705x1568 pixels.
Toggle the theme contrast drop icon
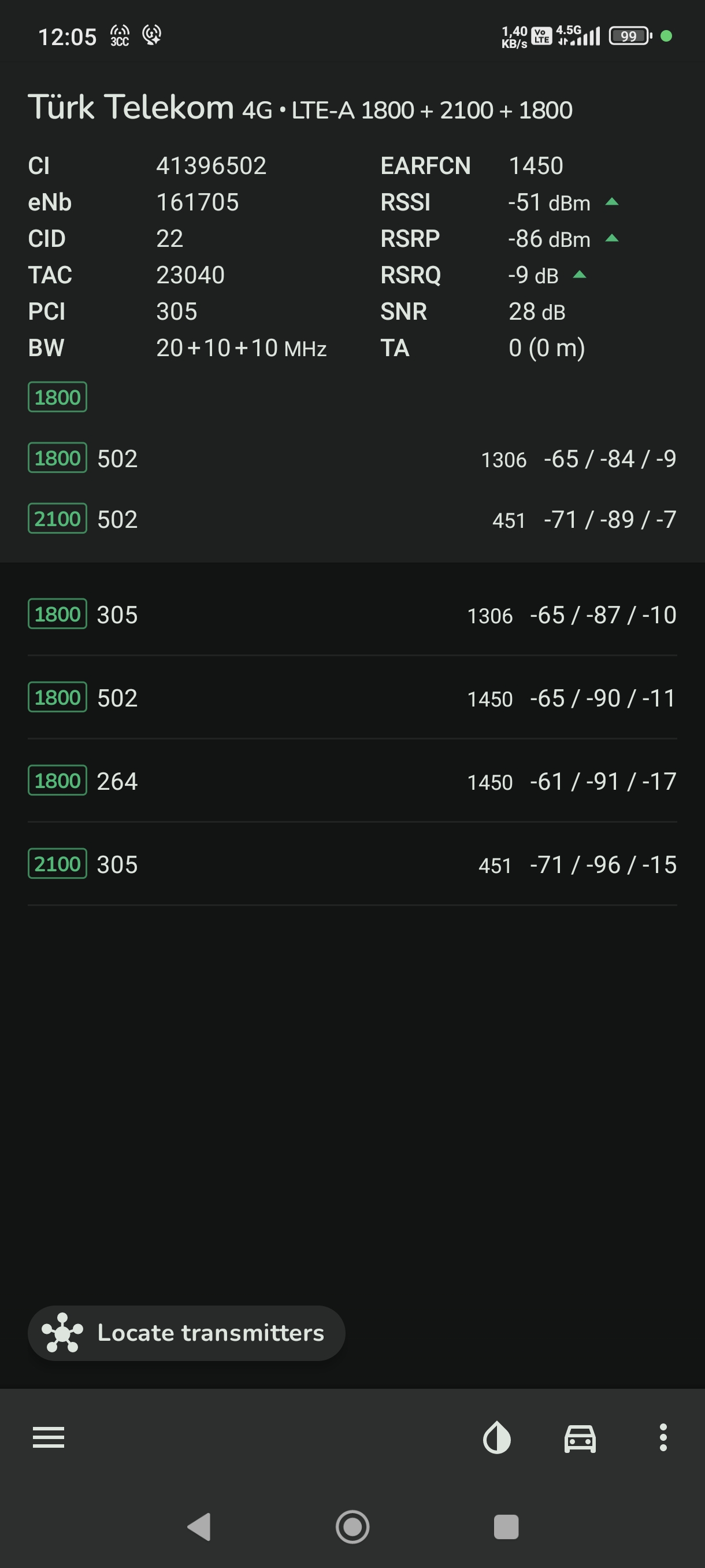click(x=496, y=1437)
